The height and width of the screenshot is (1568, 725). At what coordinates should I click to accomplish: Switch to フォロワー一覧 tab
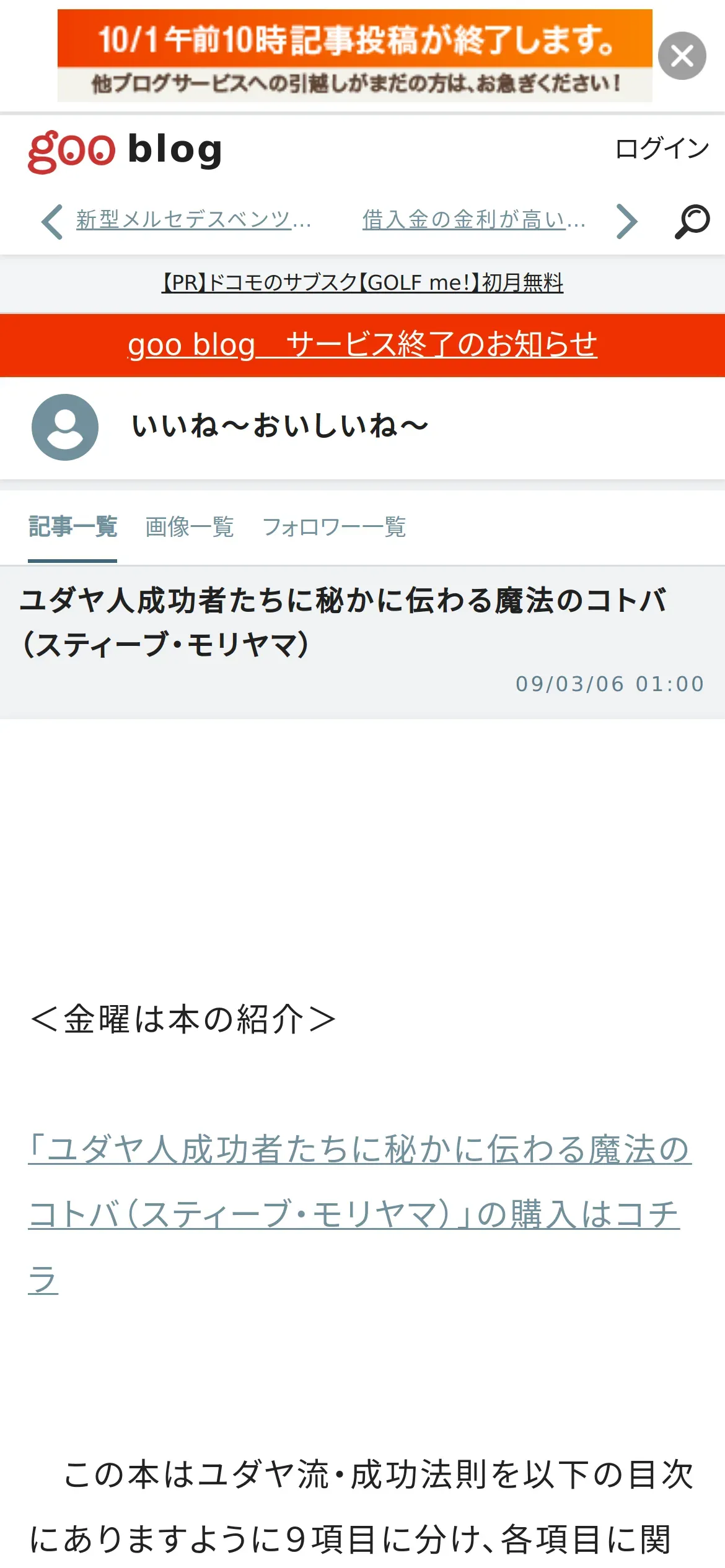click(x=334, y=527)
